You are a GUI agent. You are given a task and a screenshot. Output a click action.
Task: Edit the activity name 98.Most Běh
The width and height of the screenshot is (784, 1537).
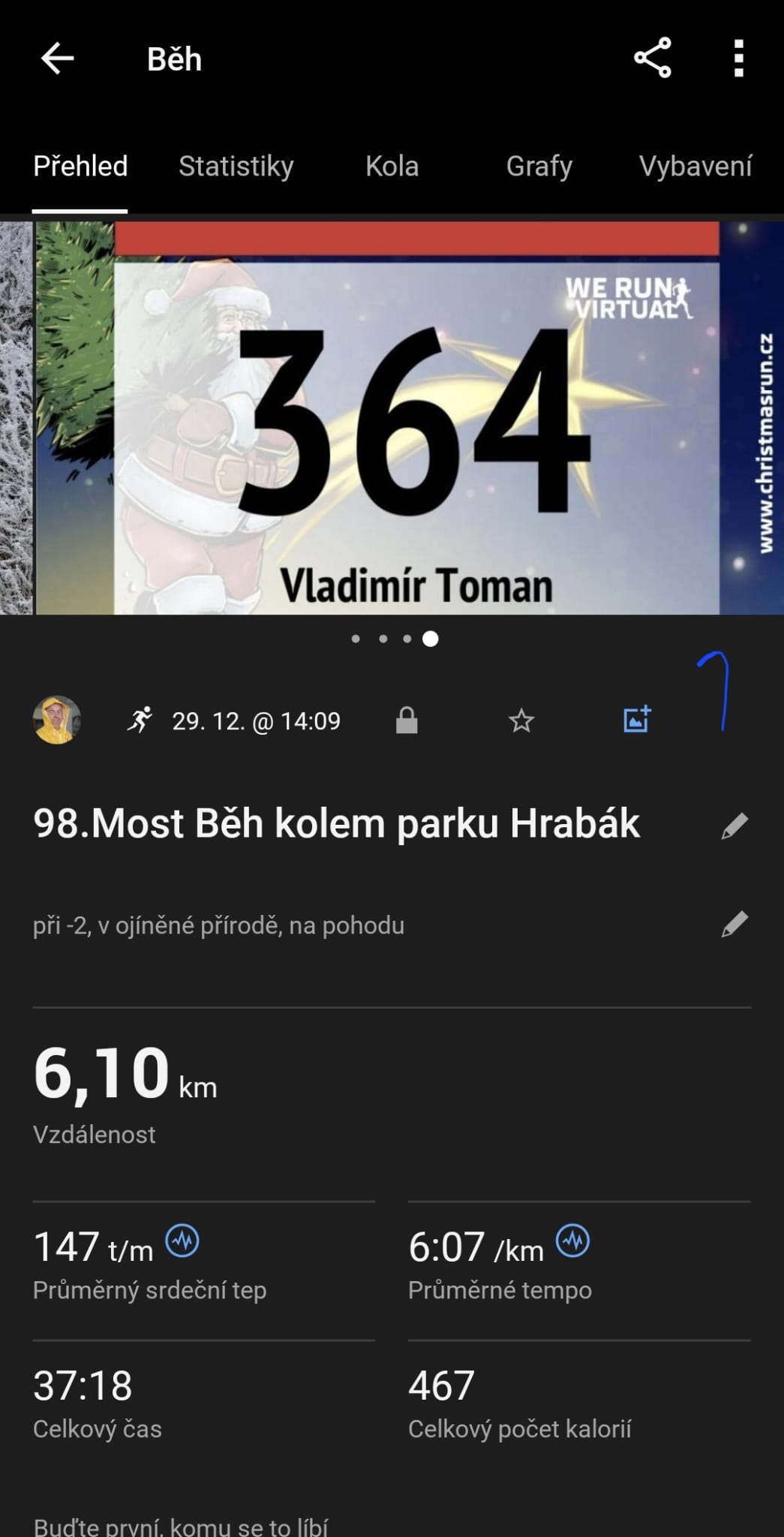pos(734,825)
